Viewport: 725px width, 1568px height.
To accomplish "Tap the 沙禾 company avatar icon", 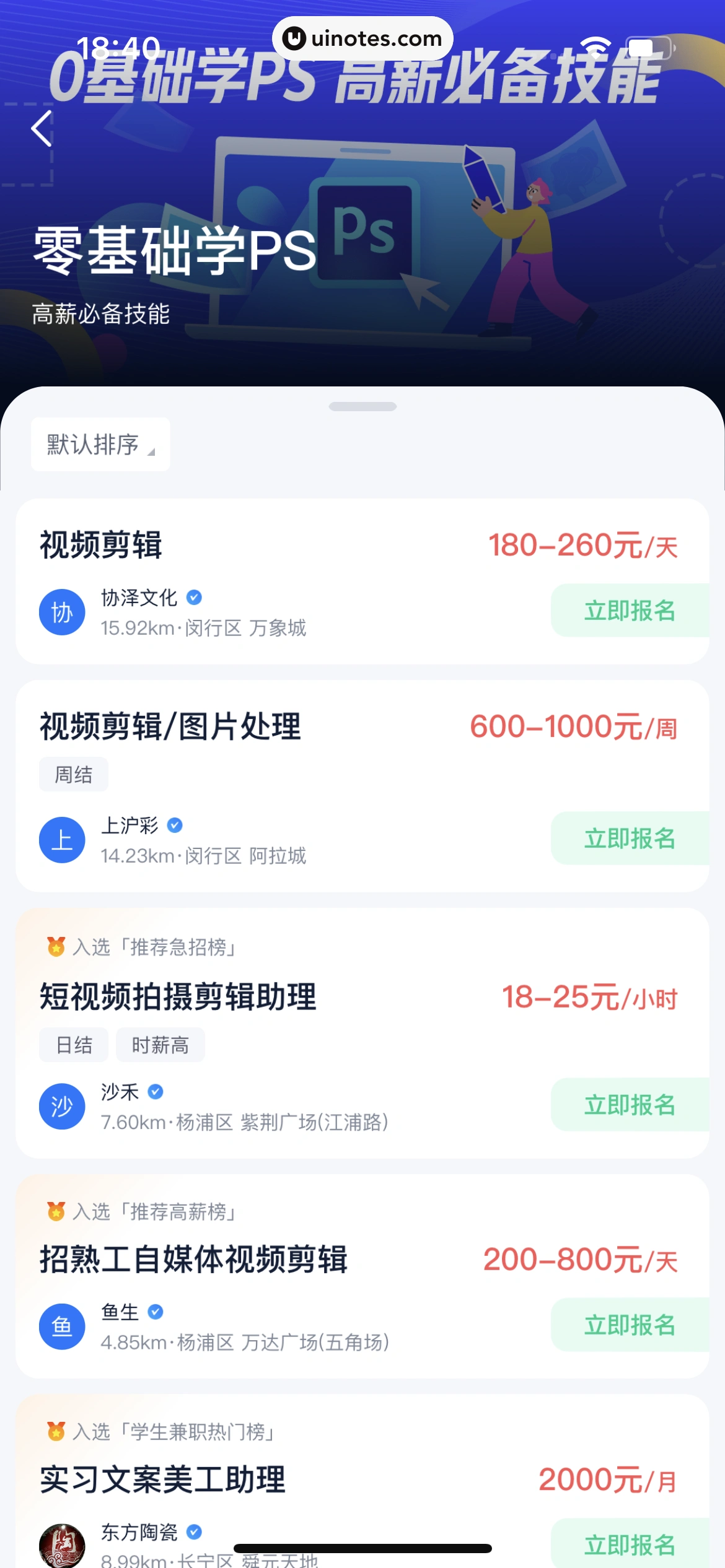I will click(62, 1107).
